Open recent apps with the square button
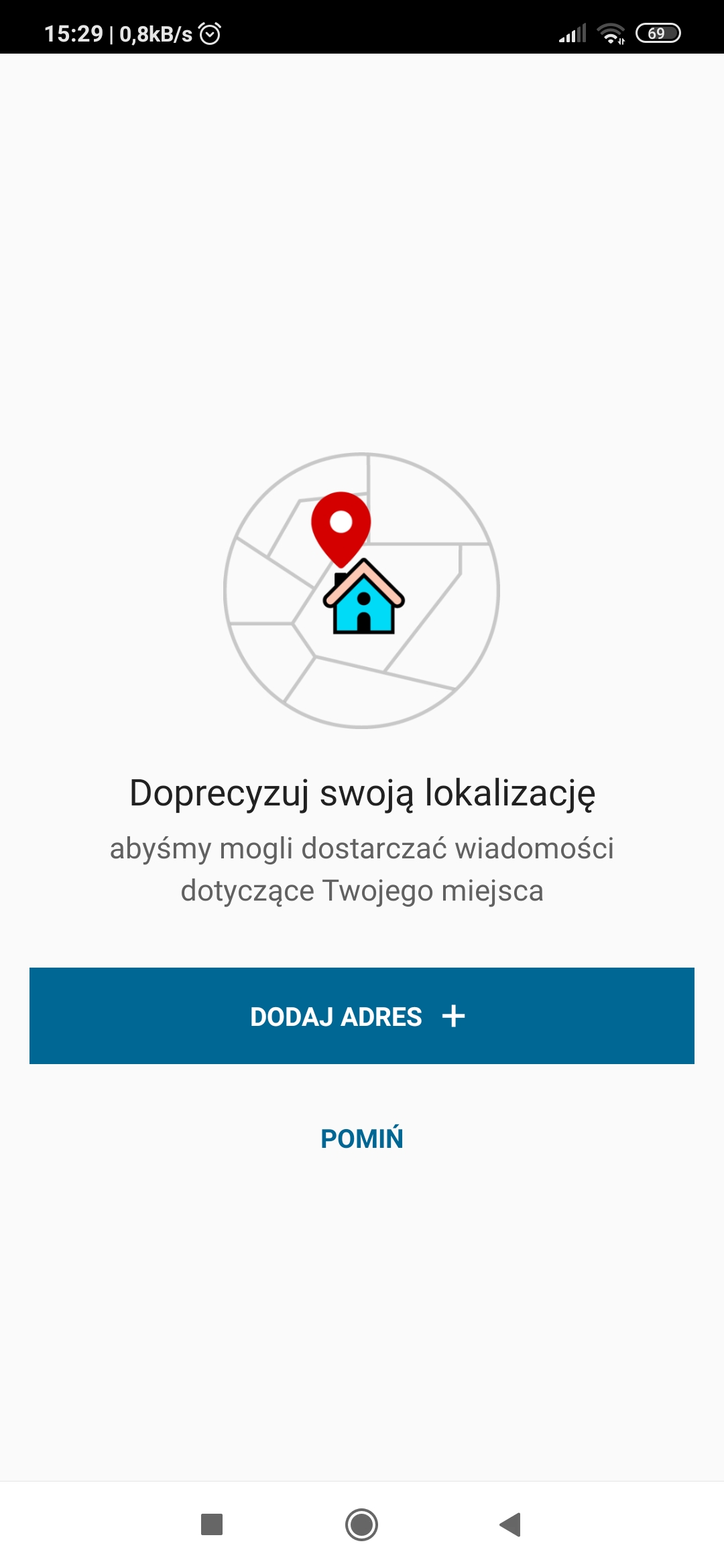Screen dimensions: 724x1568 [x=212, y=1524]
